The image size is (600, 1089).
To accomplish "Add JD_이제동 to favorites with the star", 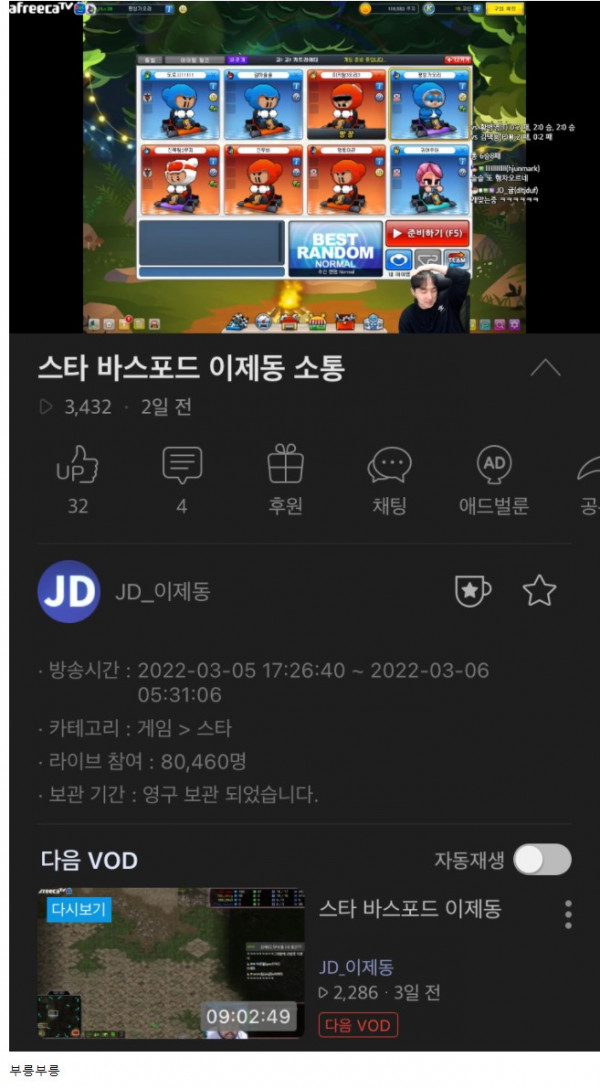I will pos(539,592).
